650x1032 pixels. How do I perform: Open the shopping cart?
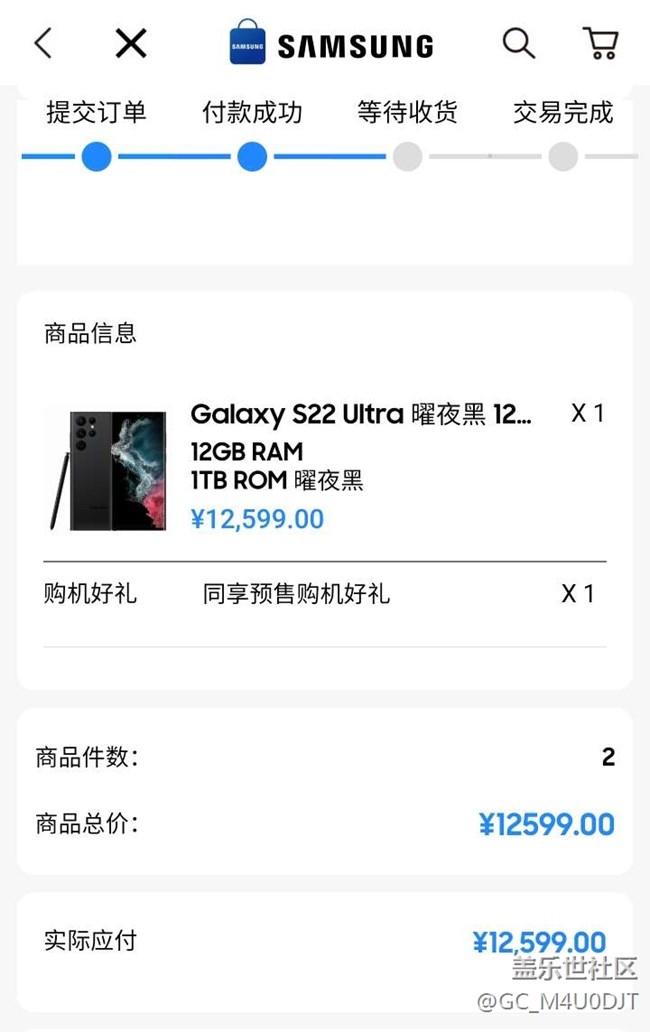pos(599,43)
